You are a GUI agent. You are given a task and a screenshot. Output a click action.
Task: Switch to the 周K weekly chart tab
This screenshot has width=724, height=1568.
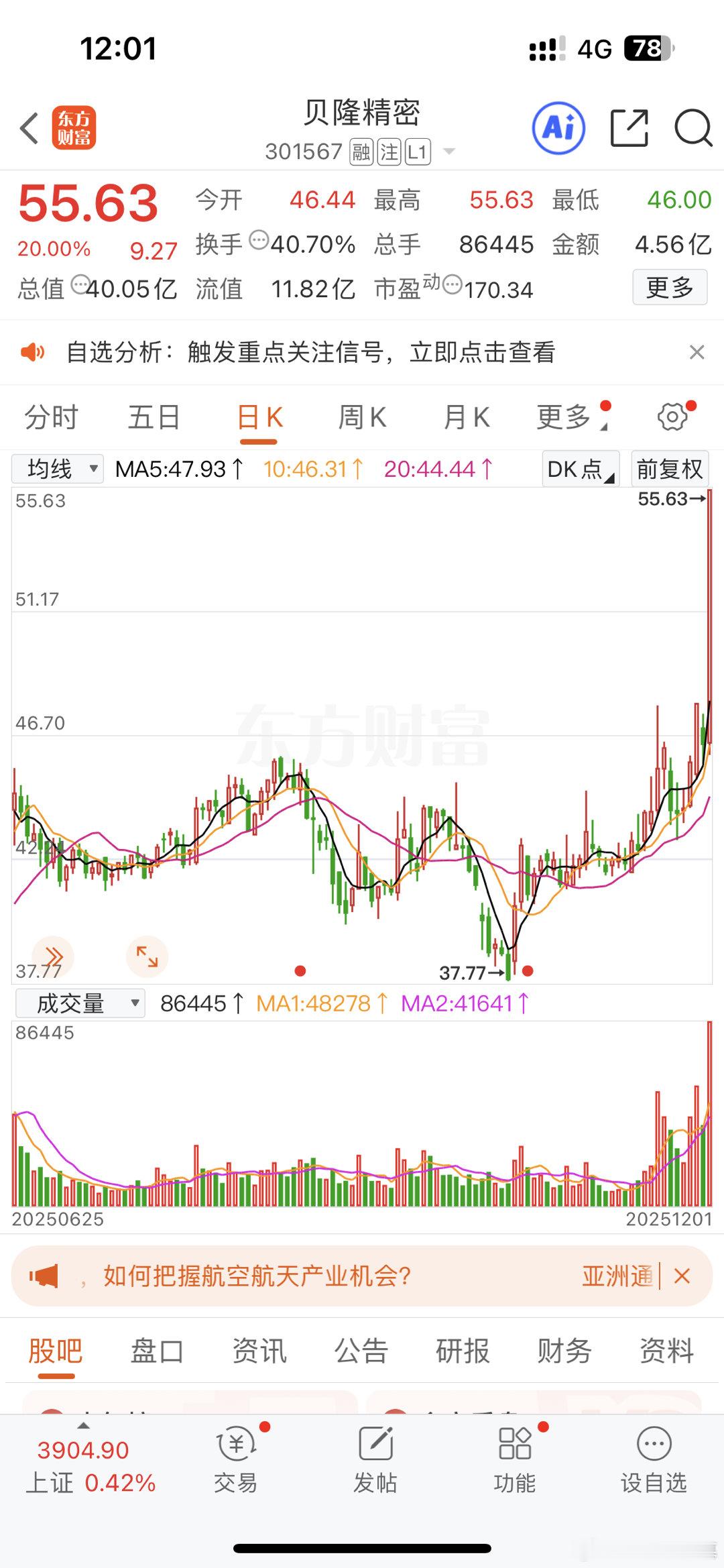(363, 416)
